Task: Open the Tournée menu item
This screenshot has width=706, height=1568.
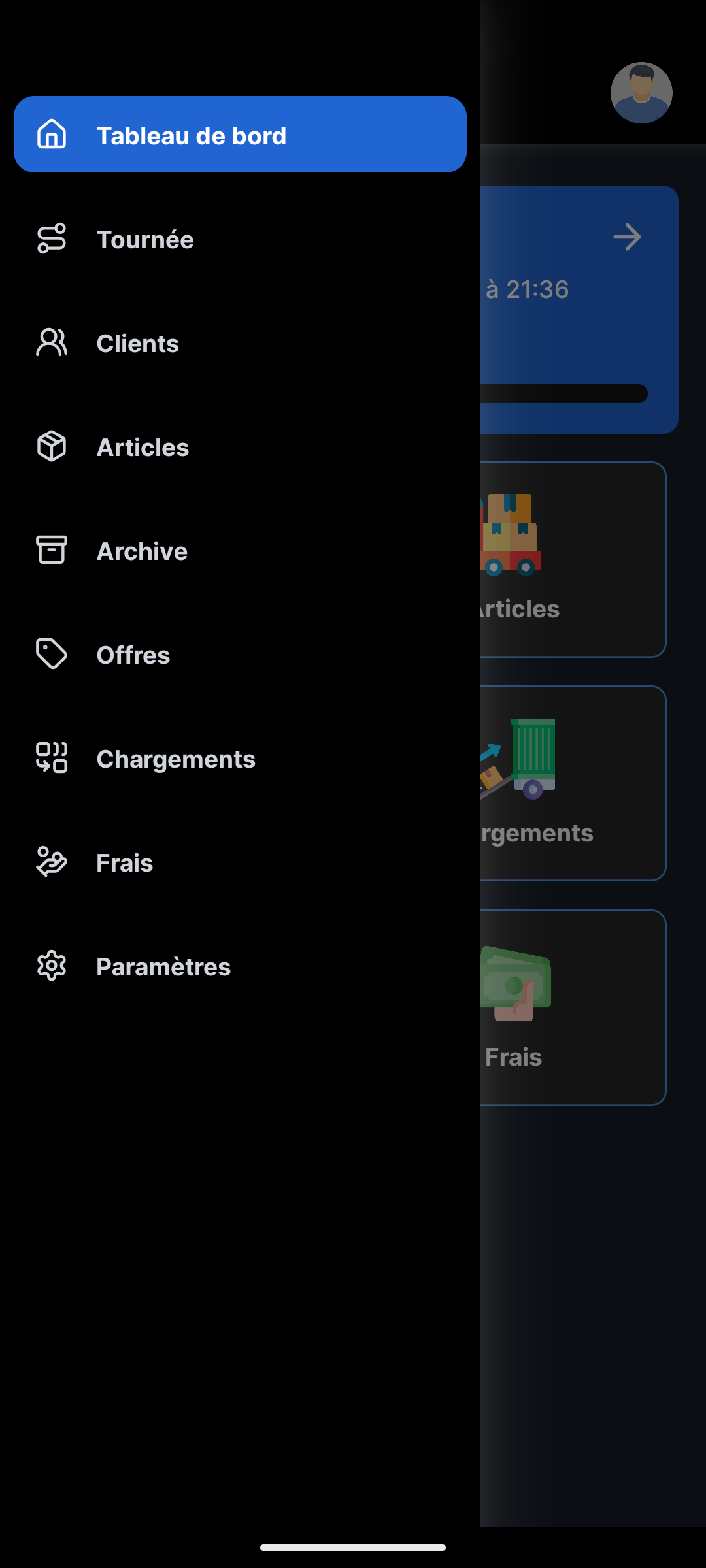Action: [145, 239]
